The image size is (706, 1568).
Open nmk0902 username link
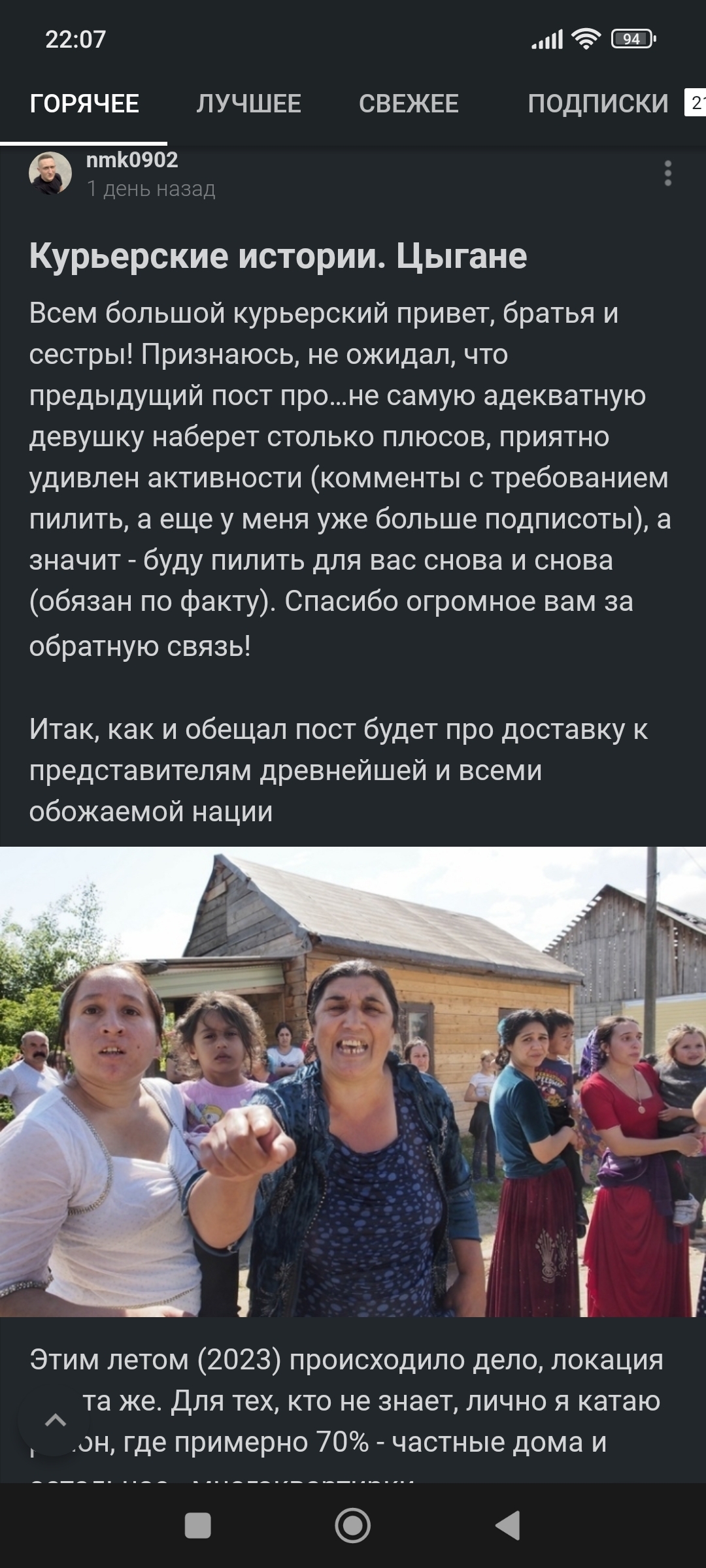(x=132, y=160)
